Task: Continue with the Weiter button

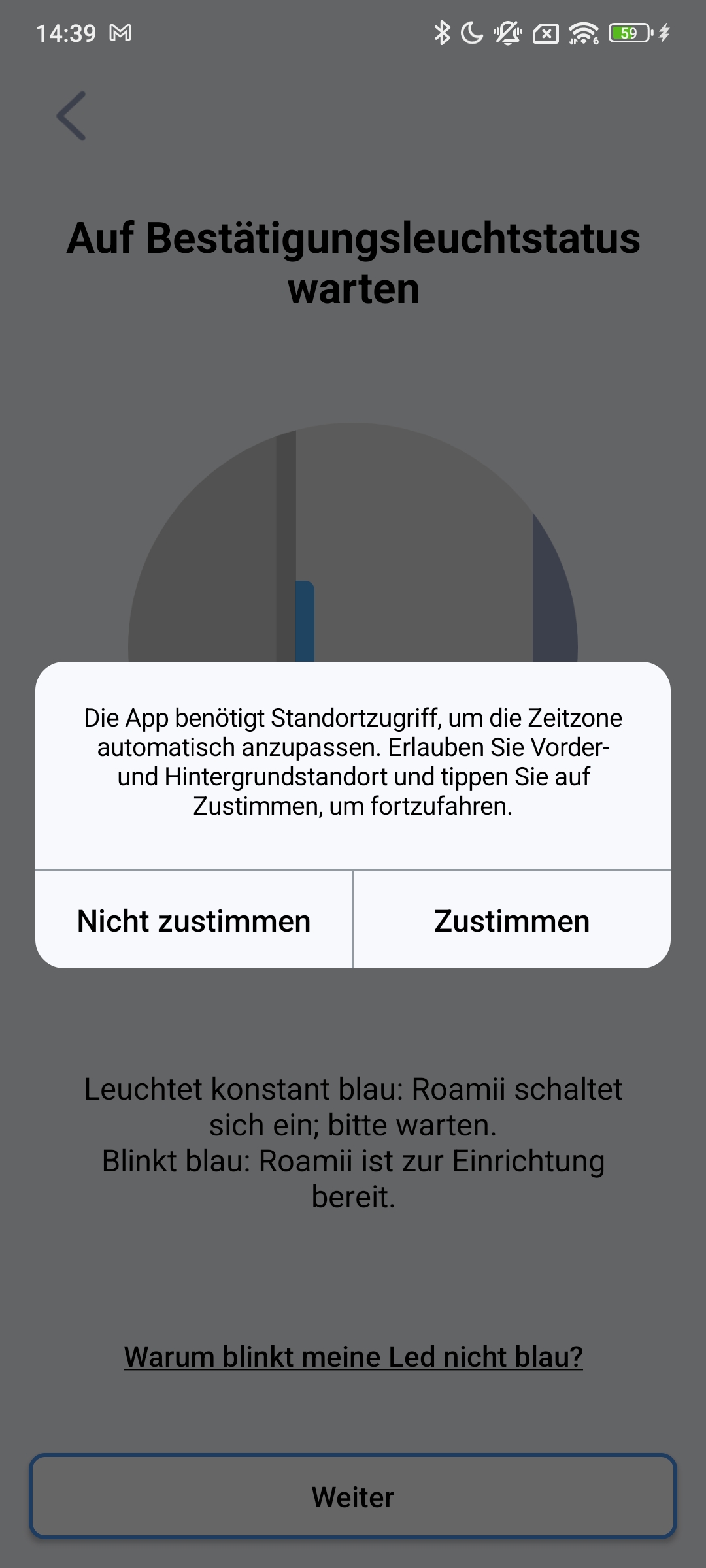Action: pyautogui.click(x=353, y=1497)
